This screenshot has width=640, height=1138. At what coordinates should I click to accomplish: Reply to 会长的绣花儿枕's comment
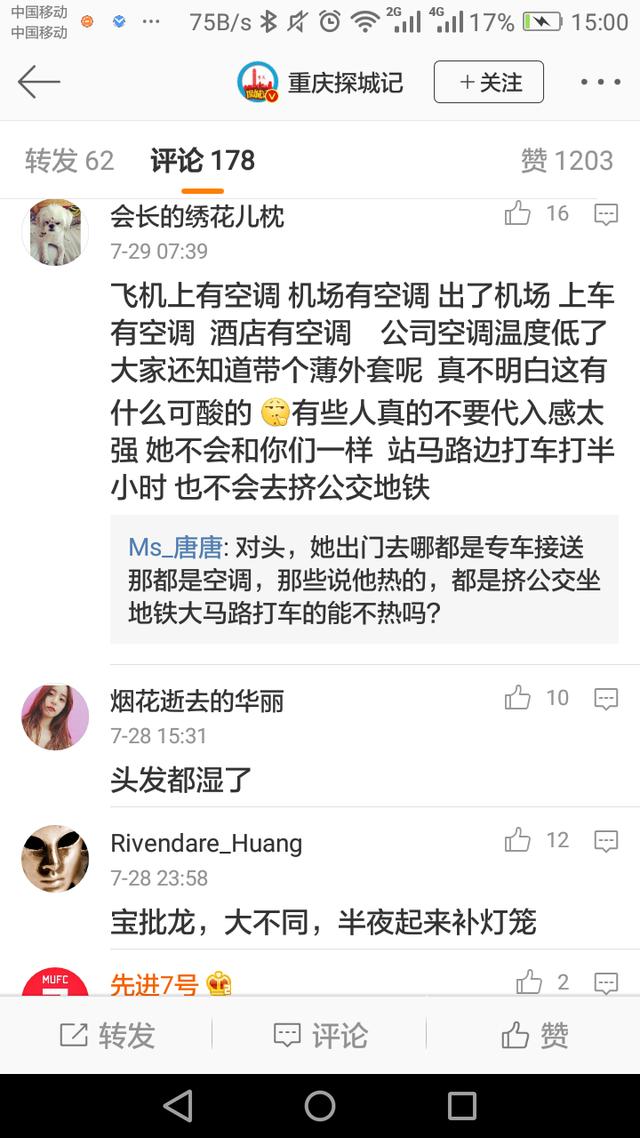[606, 214]
